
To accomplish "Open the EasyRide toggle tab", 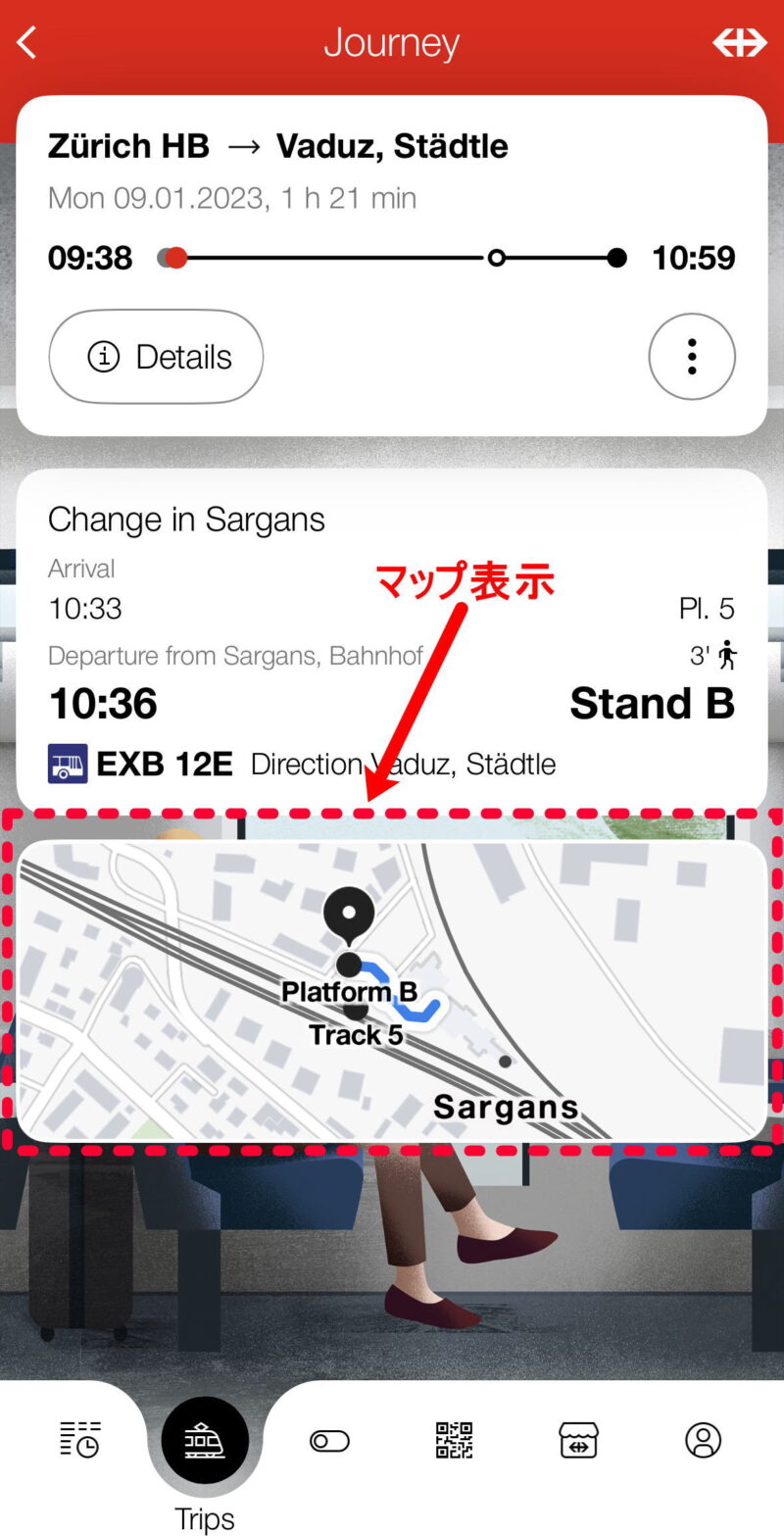I will [x=329, y=1440].
